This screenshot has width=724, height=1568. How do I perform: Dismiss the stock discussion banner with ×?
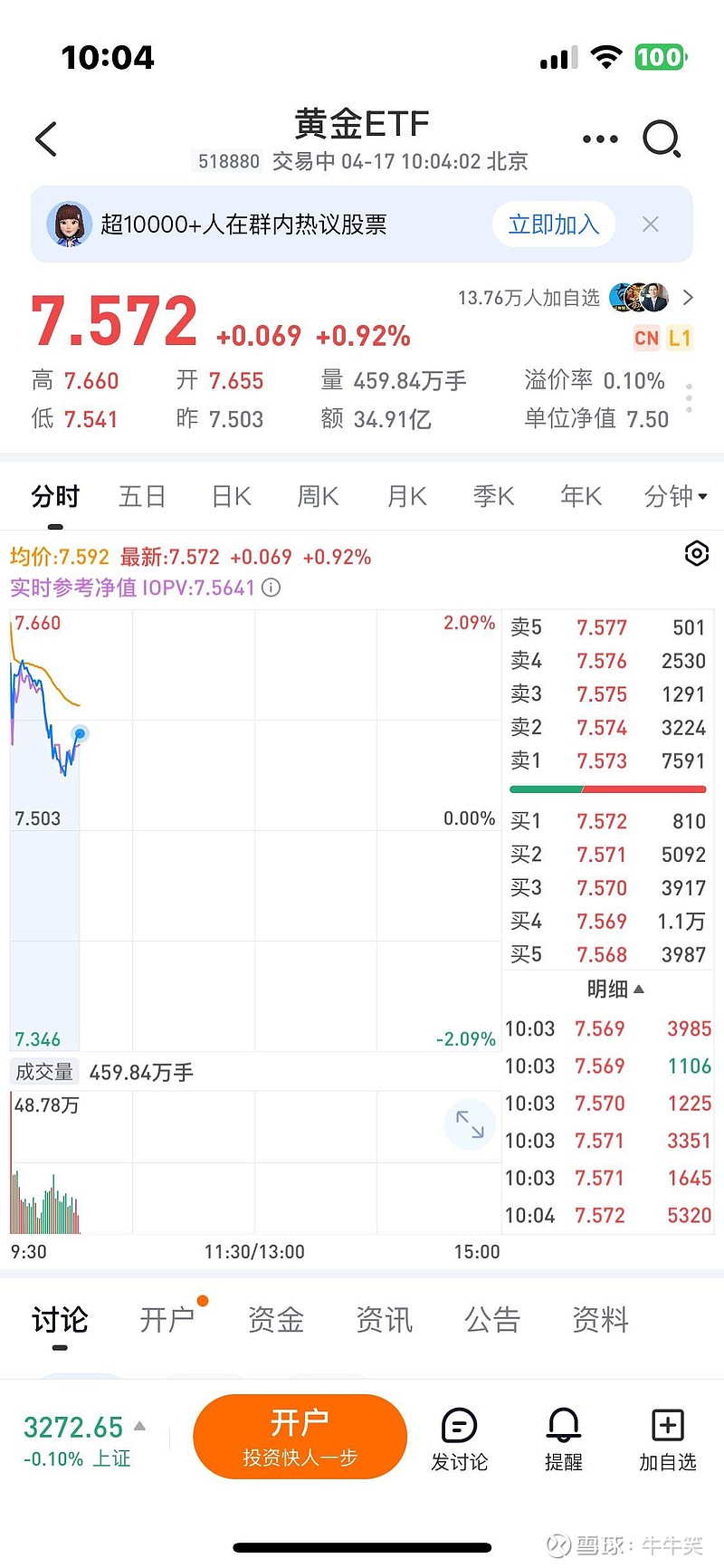(651, 224)
